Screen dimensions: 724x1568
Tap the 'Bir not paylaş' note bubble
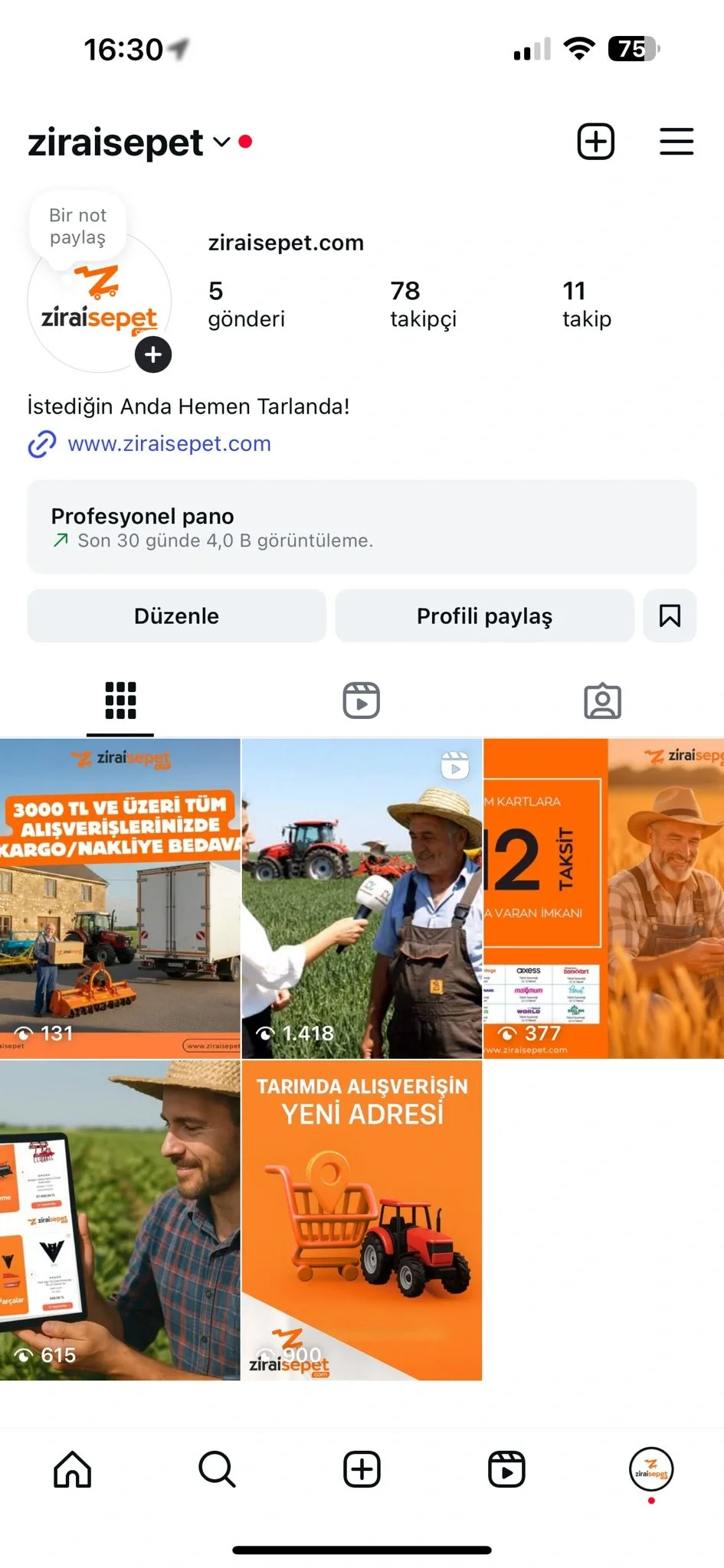click(x=77, y=227)
